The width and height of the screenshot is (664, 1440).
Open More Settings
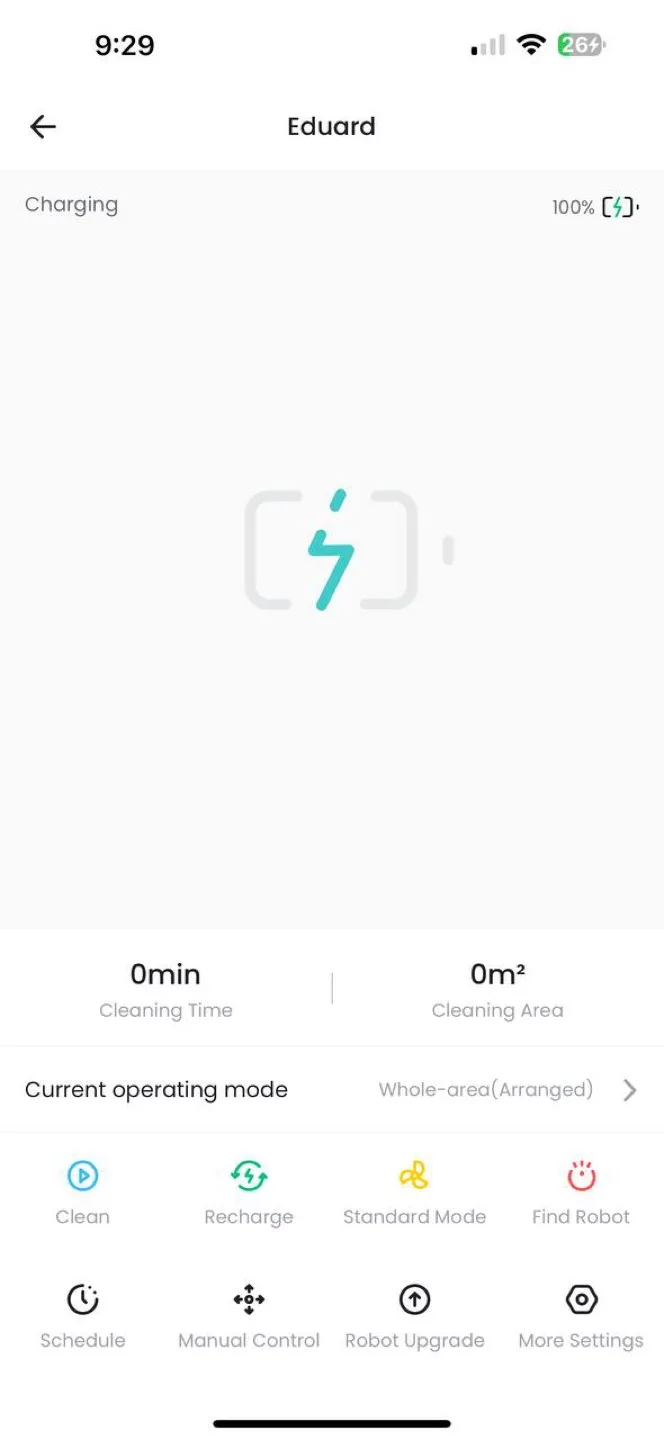581,1314
